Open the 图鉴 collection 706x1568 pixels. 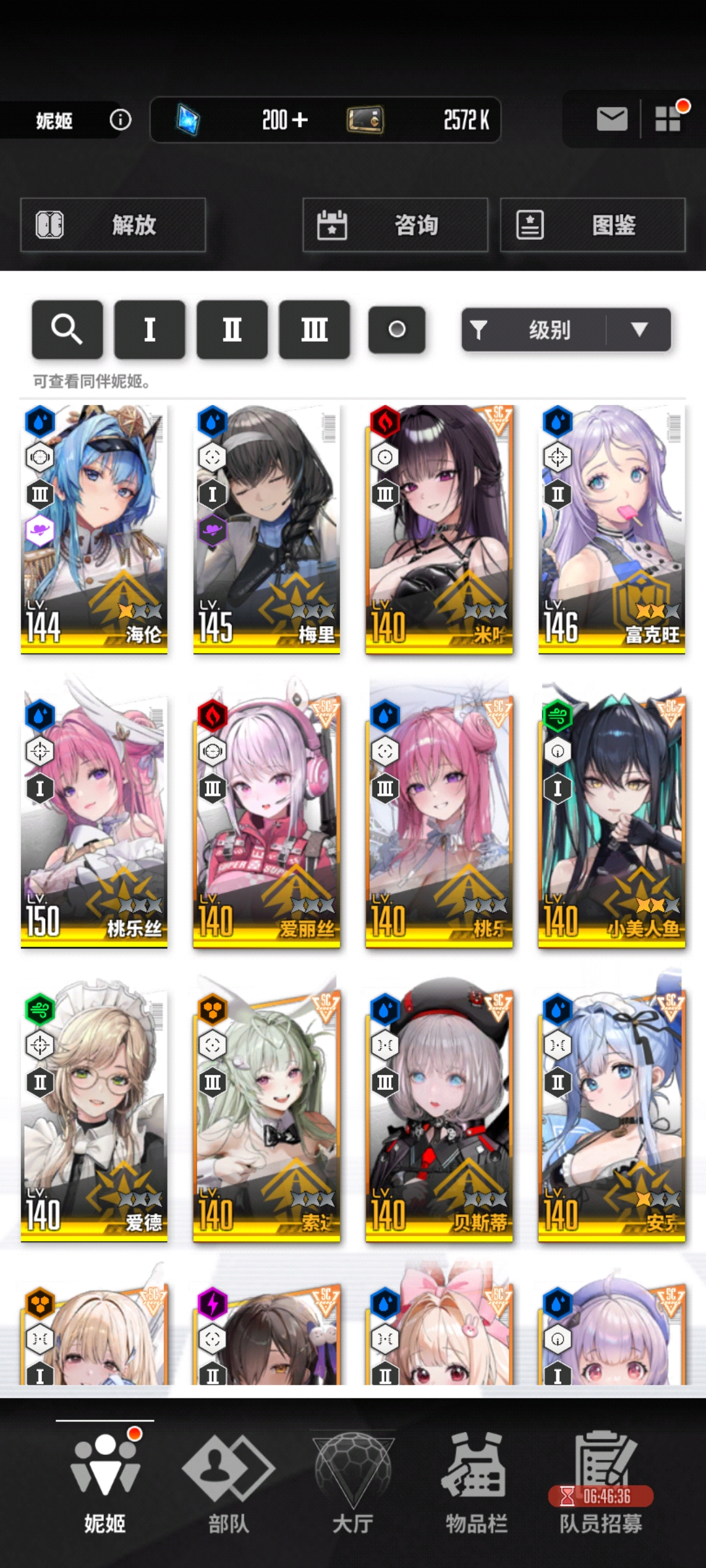coord(592,225)
